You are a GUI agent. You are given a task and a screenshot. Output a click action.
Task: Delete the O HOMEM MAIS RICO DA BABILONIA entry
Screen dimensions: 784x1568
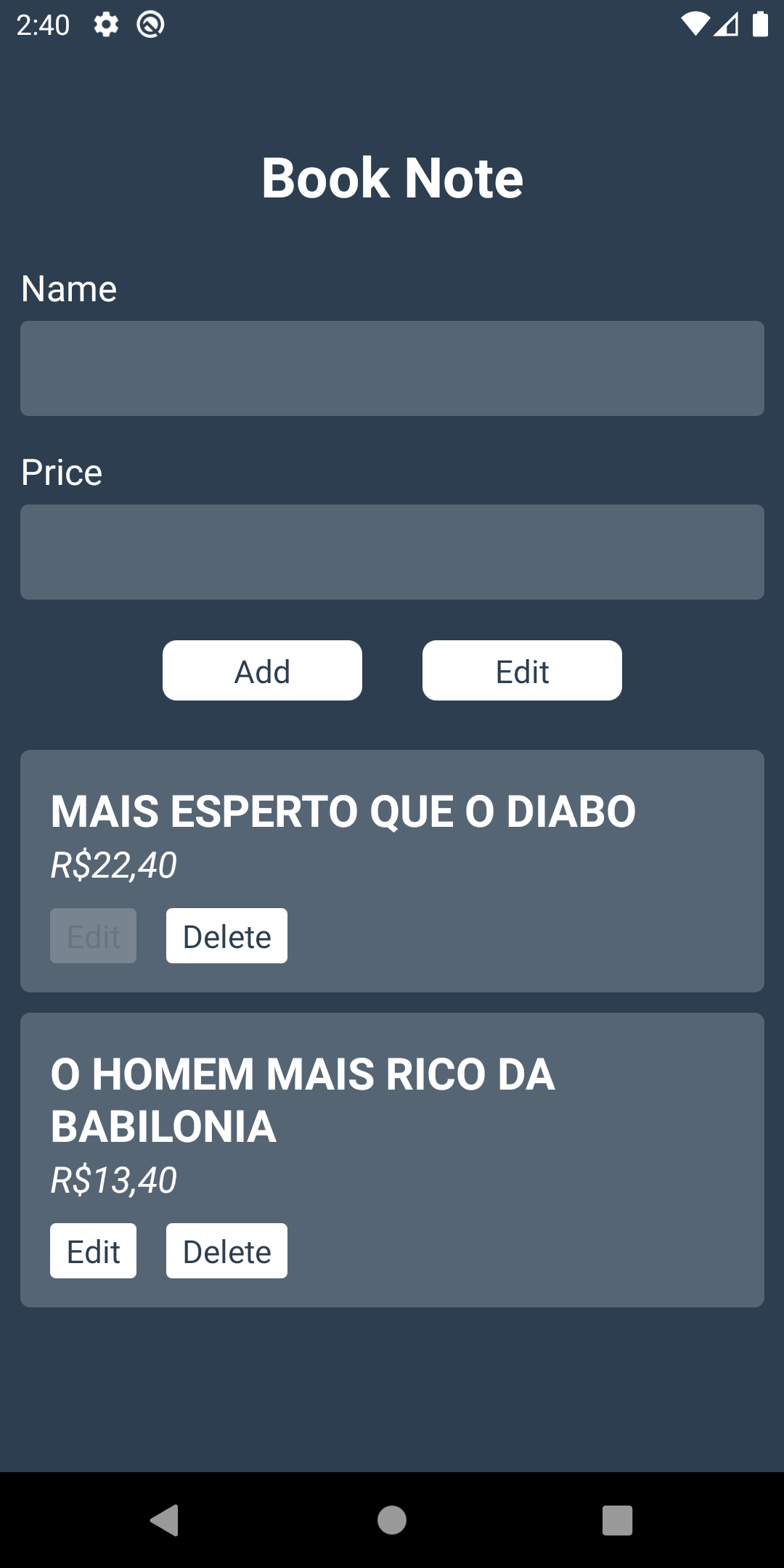click(x=226, y=1250)
